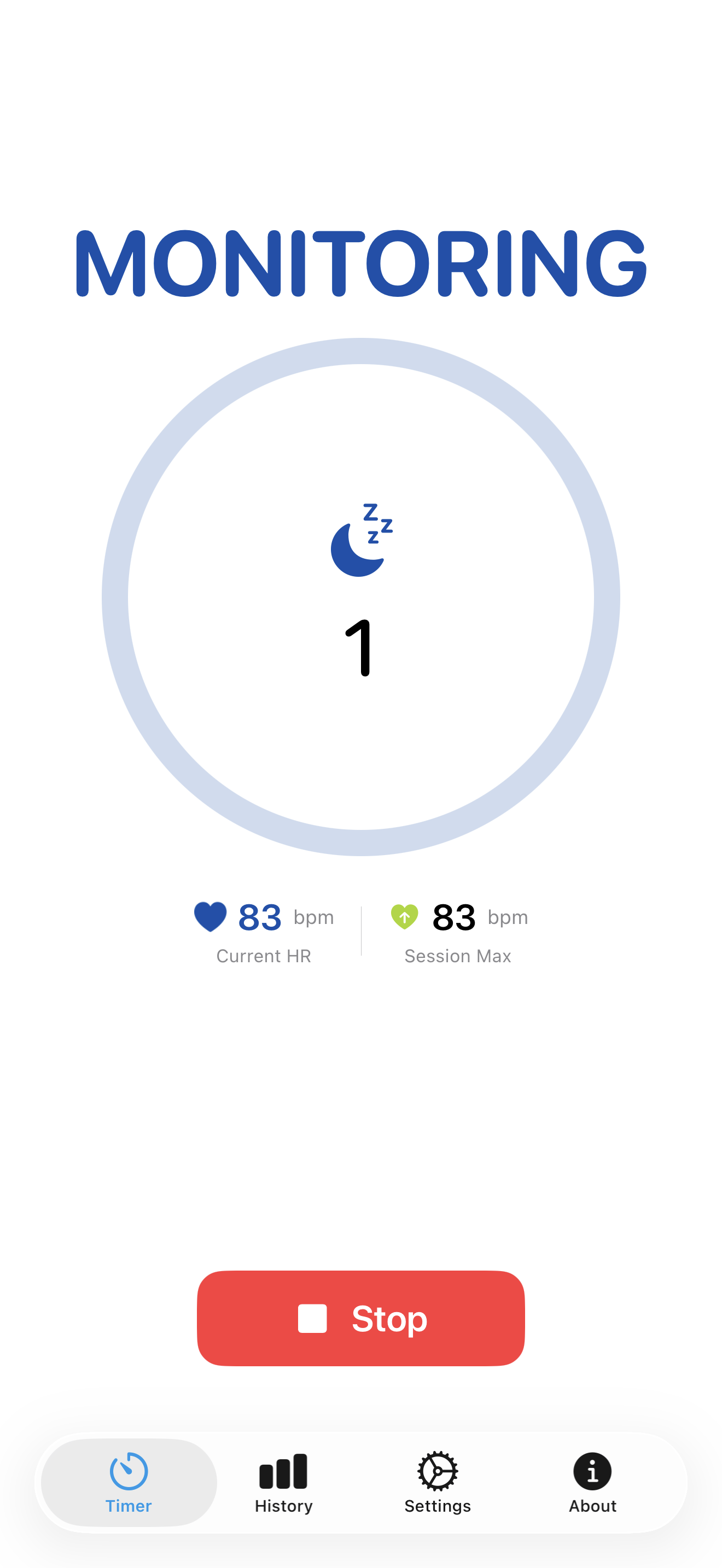The image size is (722, 1568).
Task: Tap the Current HR label text
Action: [263, 956]
